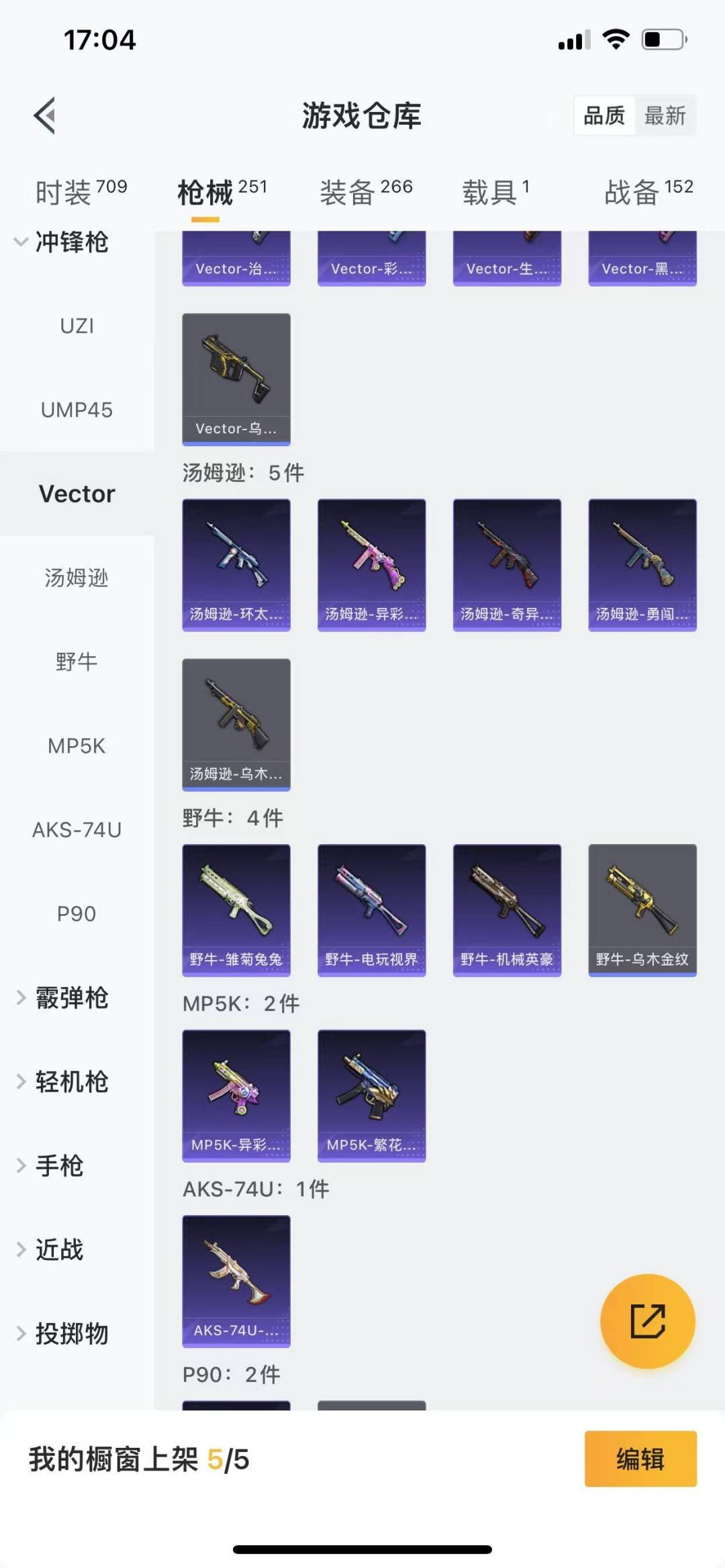Jump to MP5K in the sidebar
Screen dimensions: 725x1568
point(77,746)
